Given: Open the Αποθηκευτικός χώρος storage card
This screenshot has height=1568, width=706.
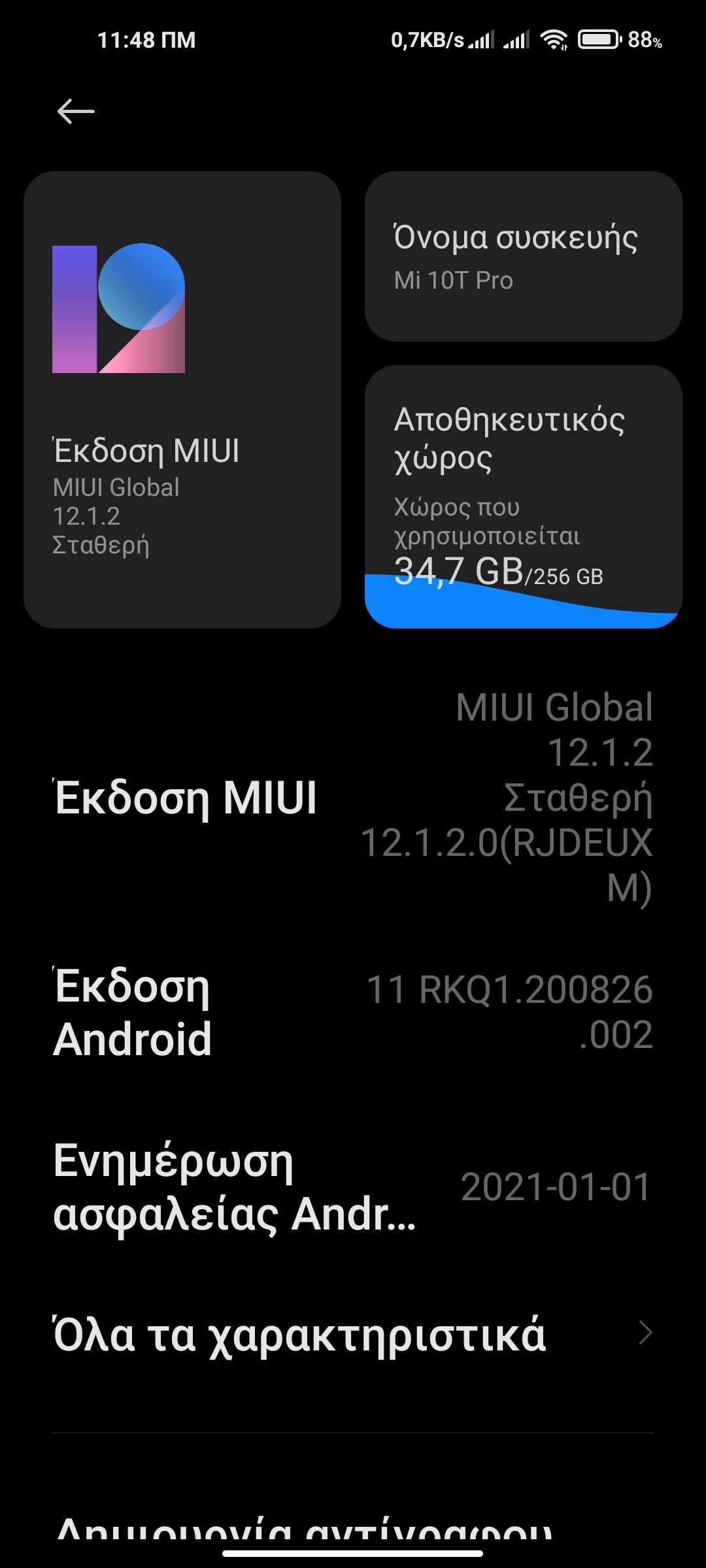Looking at the screenshot, I should pyautogui.click(x=523, y=497).
